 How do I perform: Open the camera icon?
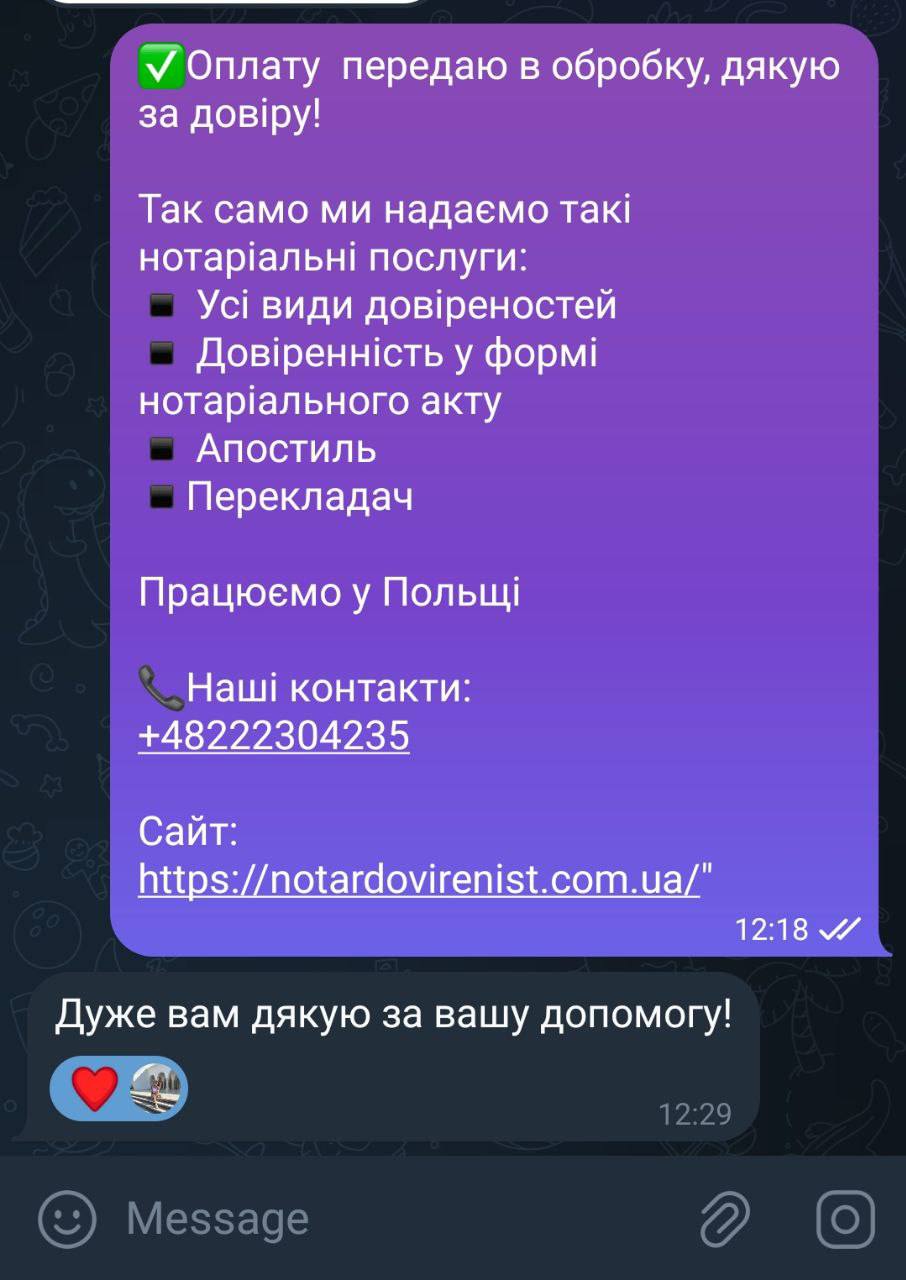click(x=845, y=1219)
